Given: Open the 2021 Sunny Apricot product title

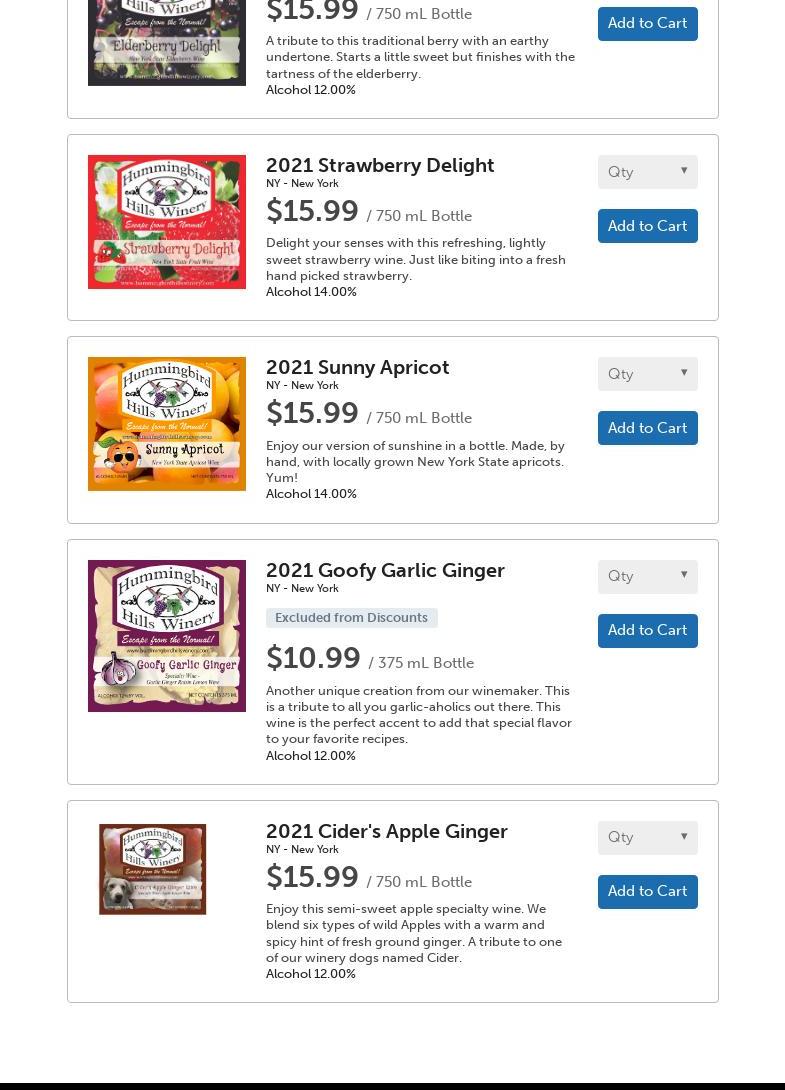Looking at the screenshot, I should 357,367.
